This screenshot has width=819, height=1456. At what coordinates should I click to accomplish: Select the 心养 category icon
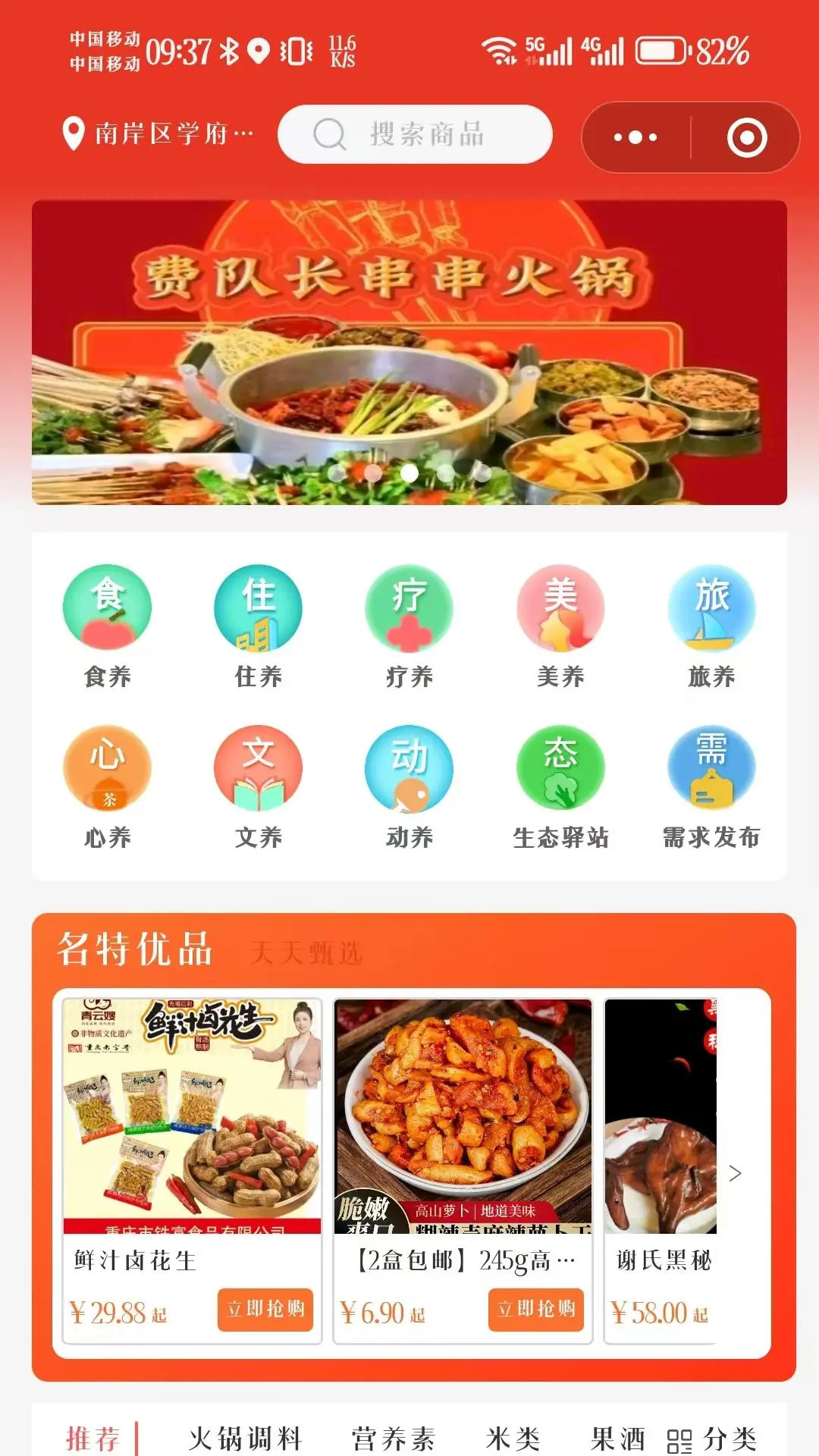coord(108,768)
